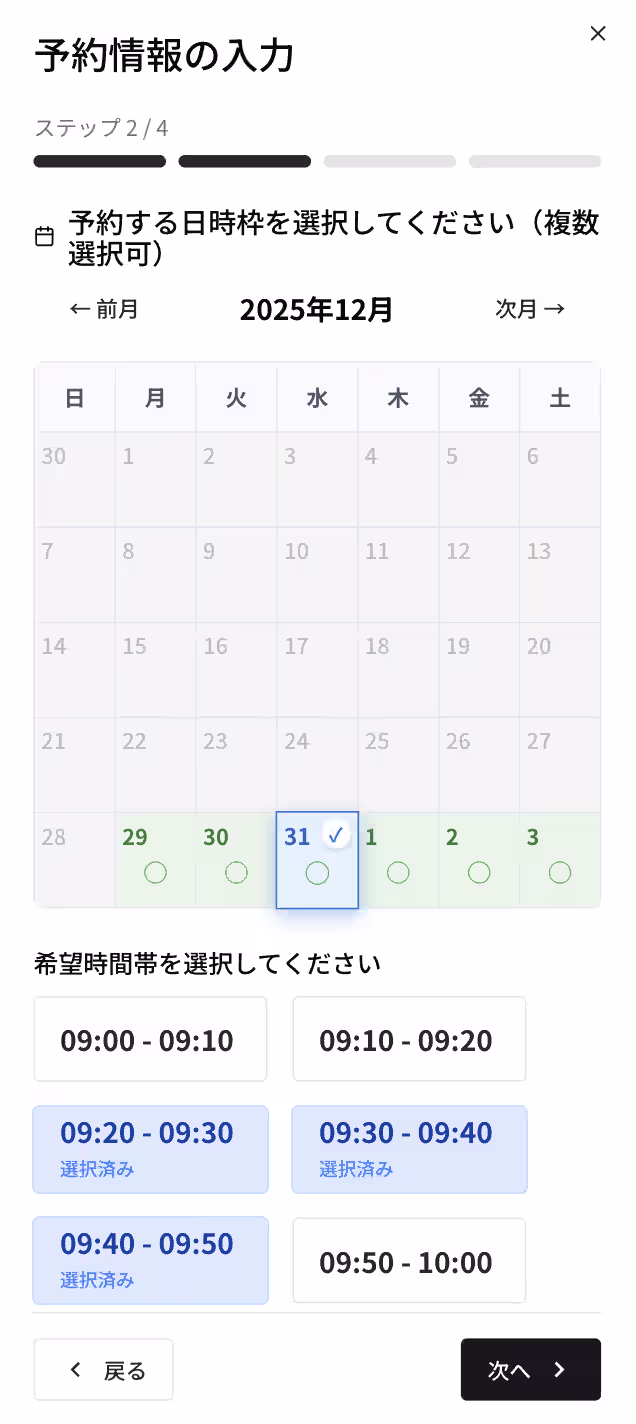Deselect the 09:20 - 09:30 time slot

pyautogui.click(x=150, y=1149)
